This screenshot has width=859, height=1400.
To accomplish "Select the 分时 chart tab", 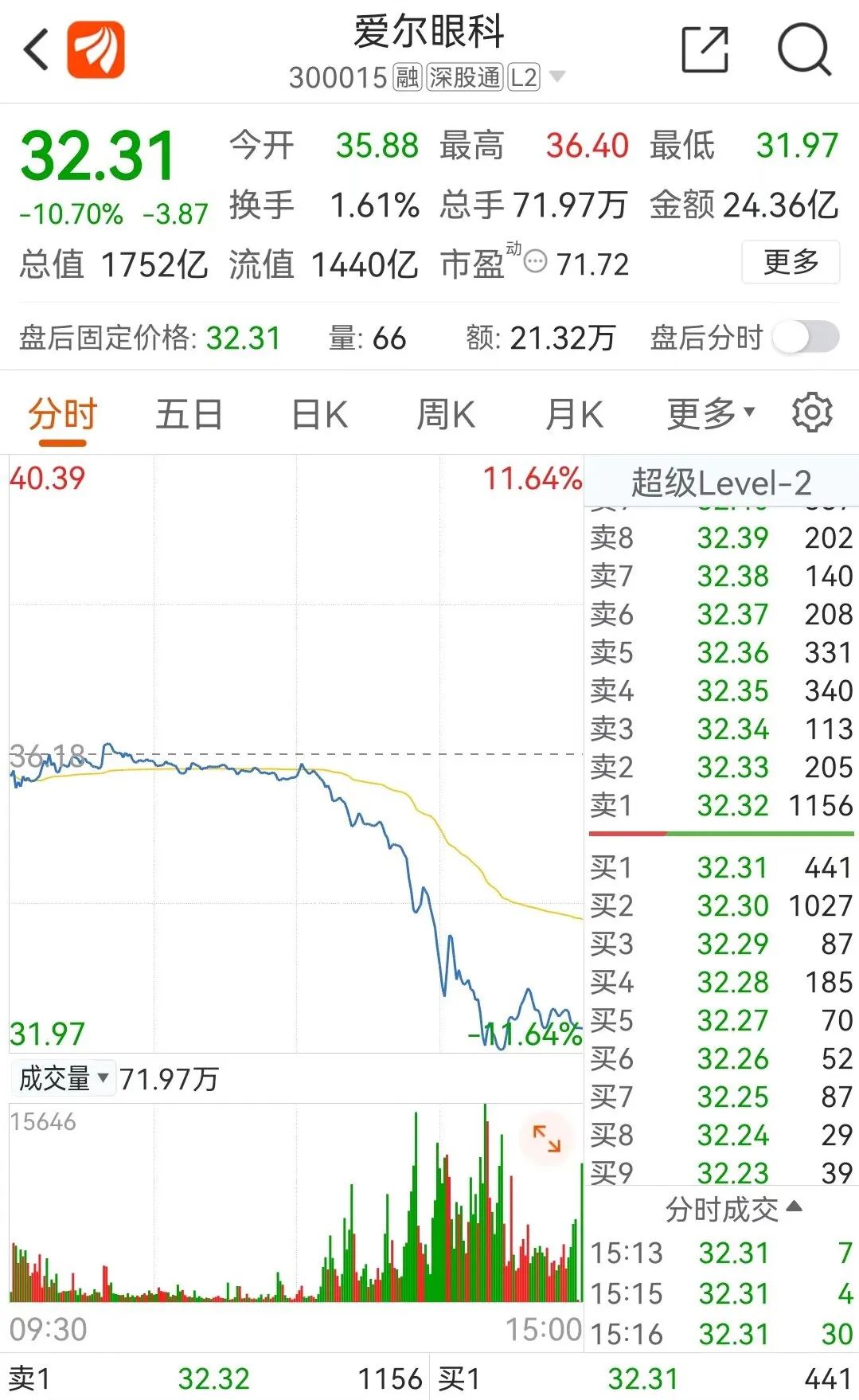I will pos(62,415).
